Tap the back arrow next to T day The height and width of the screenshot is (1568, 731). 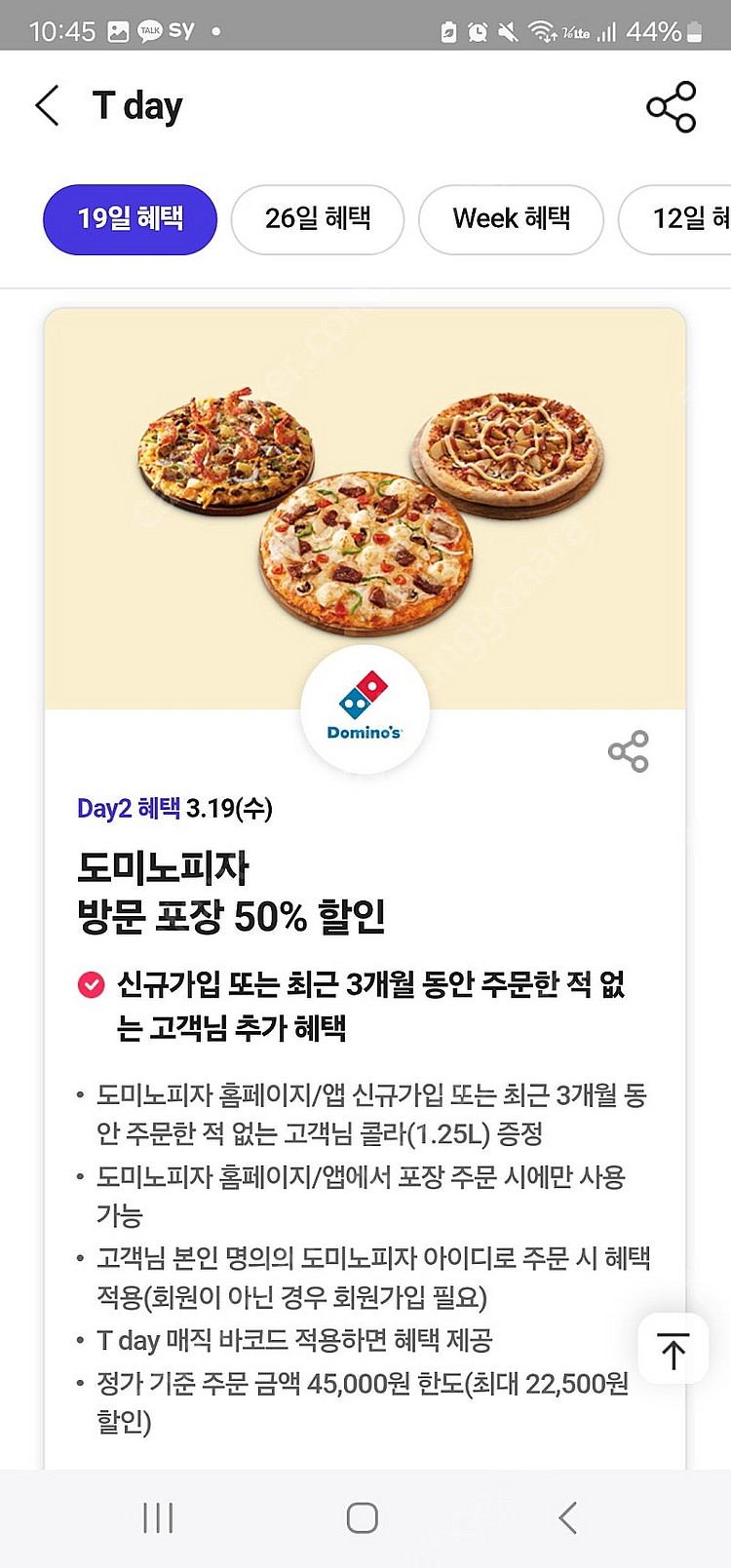pyautogui.click(x=47, y=105)
